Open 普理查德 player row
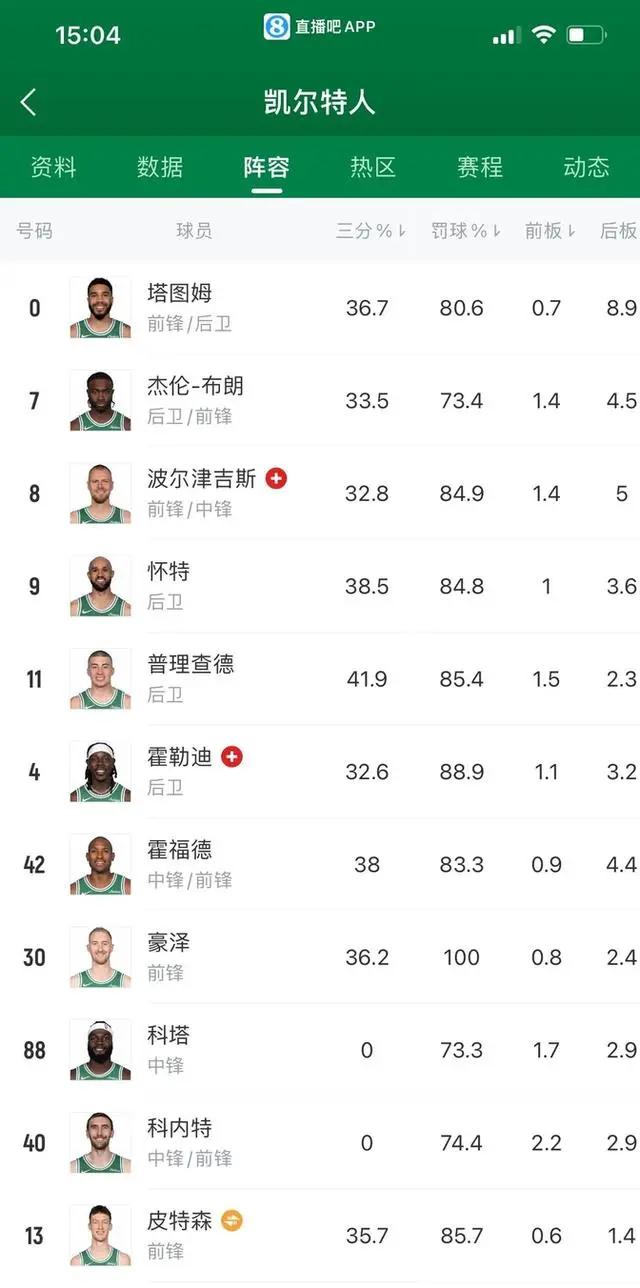 coord(190,679)
